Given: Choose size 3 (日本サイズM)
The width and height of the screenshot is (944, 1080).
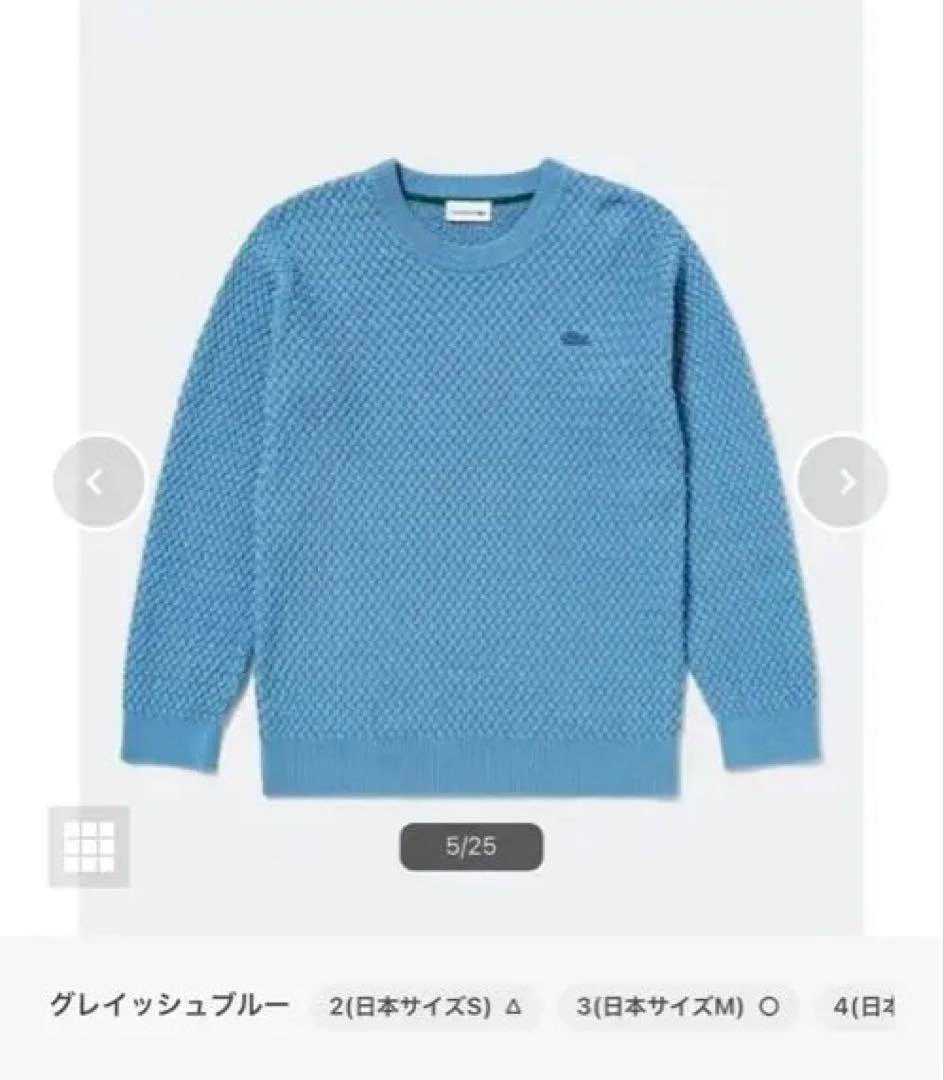Looking at the screenshot, I should (677, 1007).
